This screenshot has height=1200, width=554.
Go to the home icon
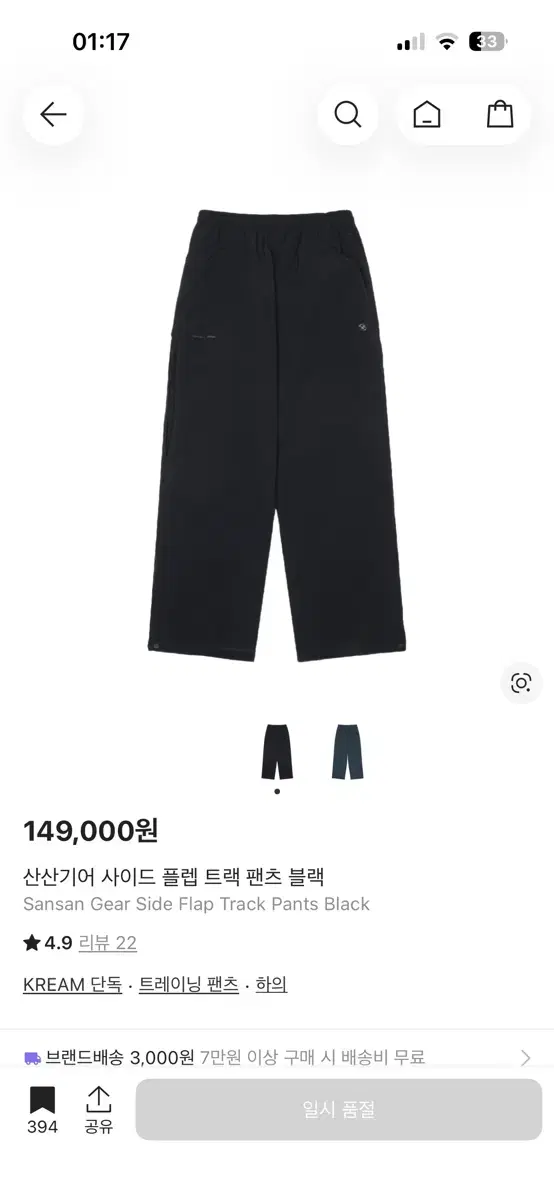[427, 115]
